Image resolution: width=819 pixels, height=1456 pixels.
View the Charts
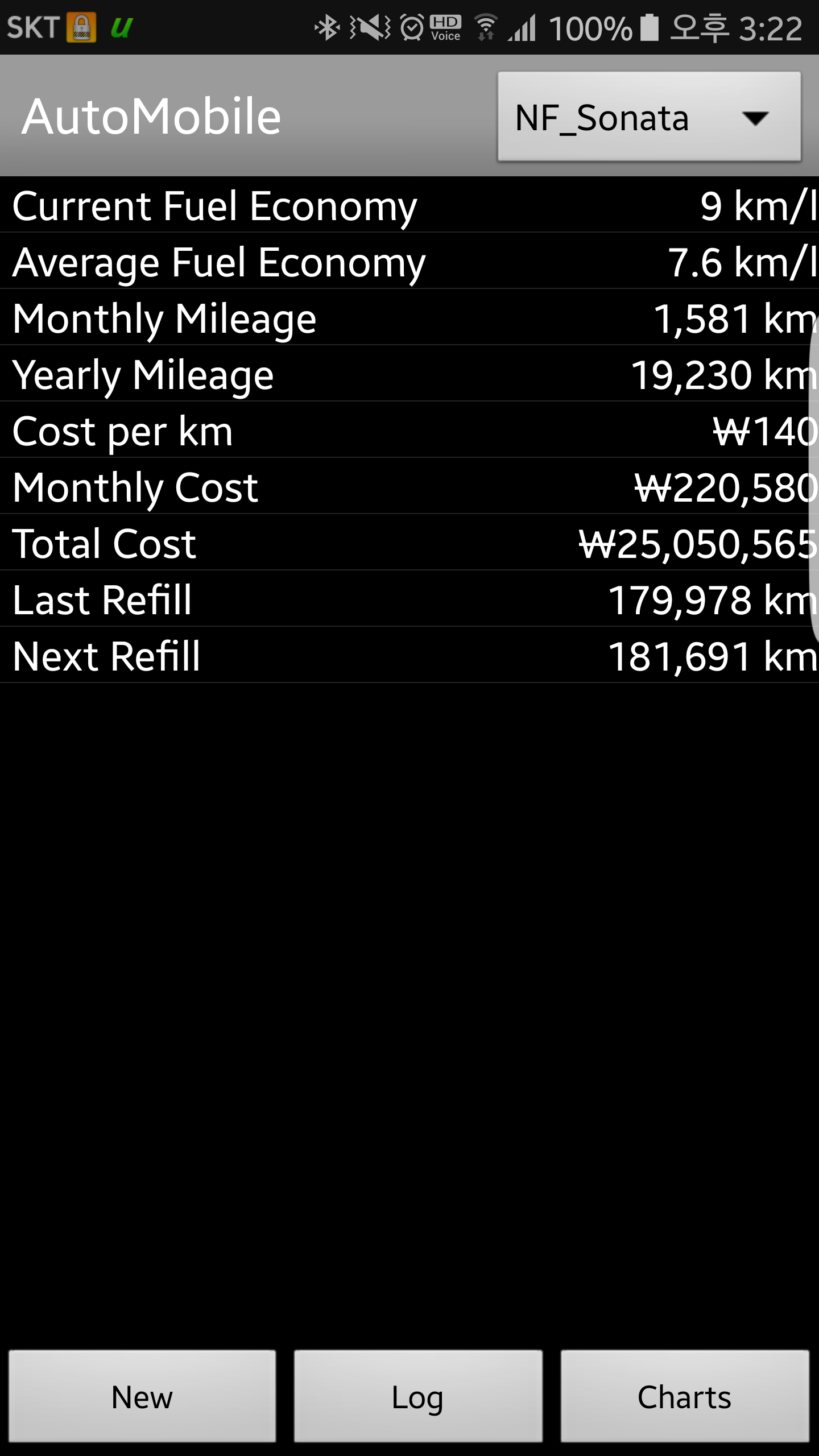tap(684, 1397)
